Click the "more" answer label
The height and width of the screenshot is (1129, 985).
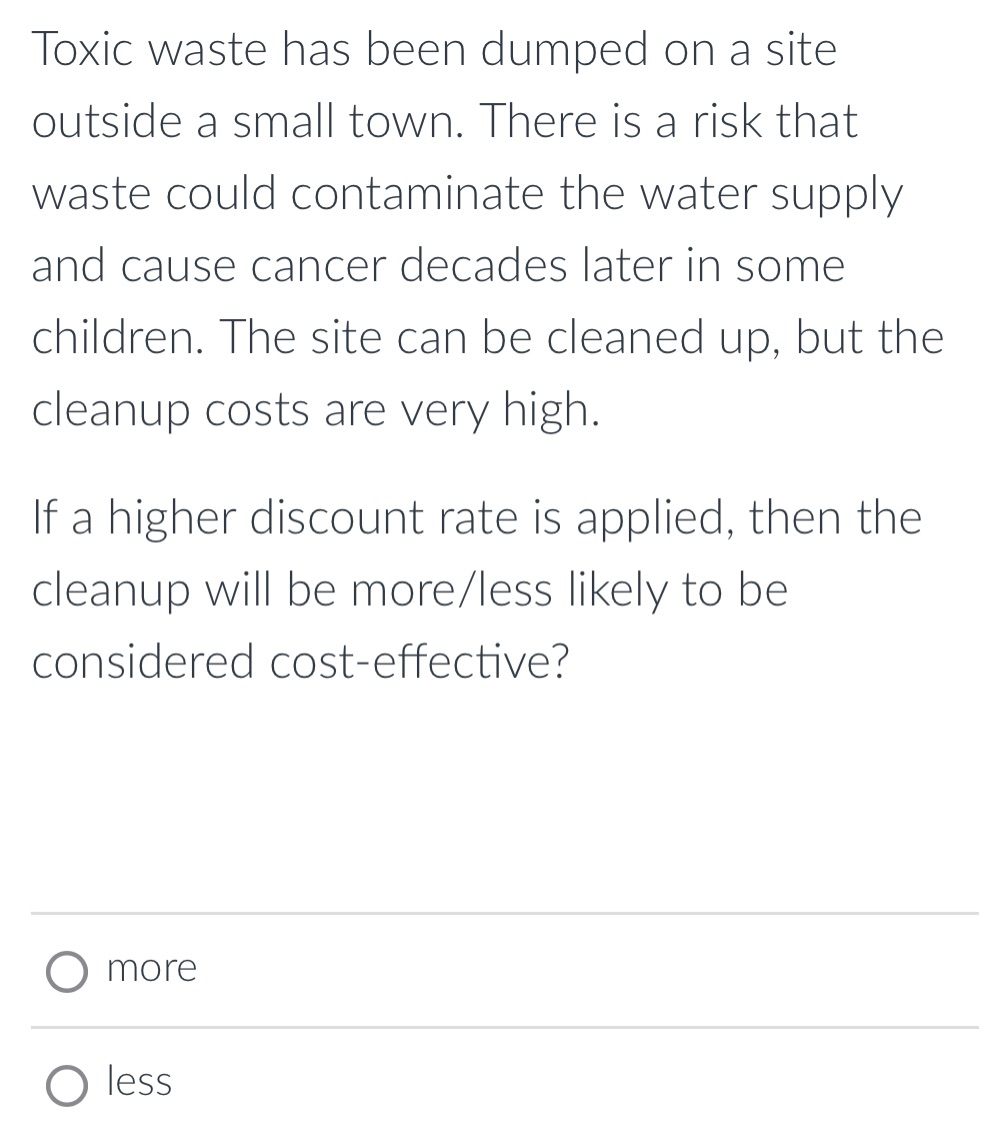(150, 967)
